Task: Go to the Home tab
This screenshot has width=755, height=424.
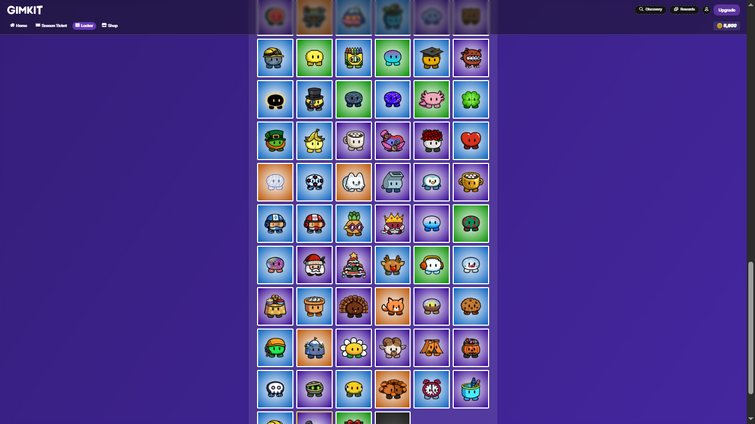Action: pos(18,25)
